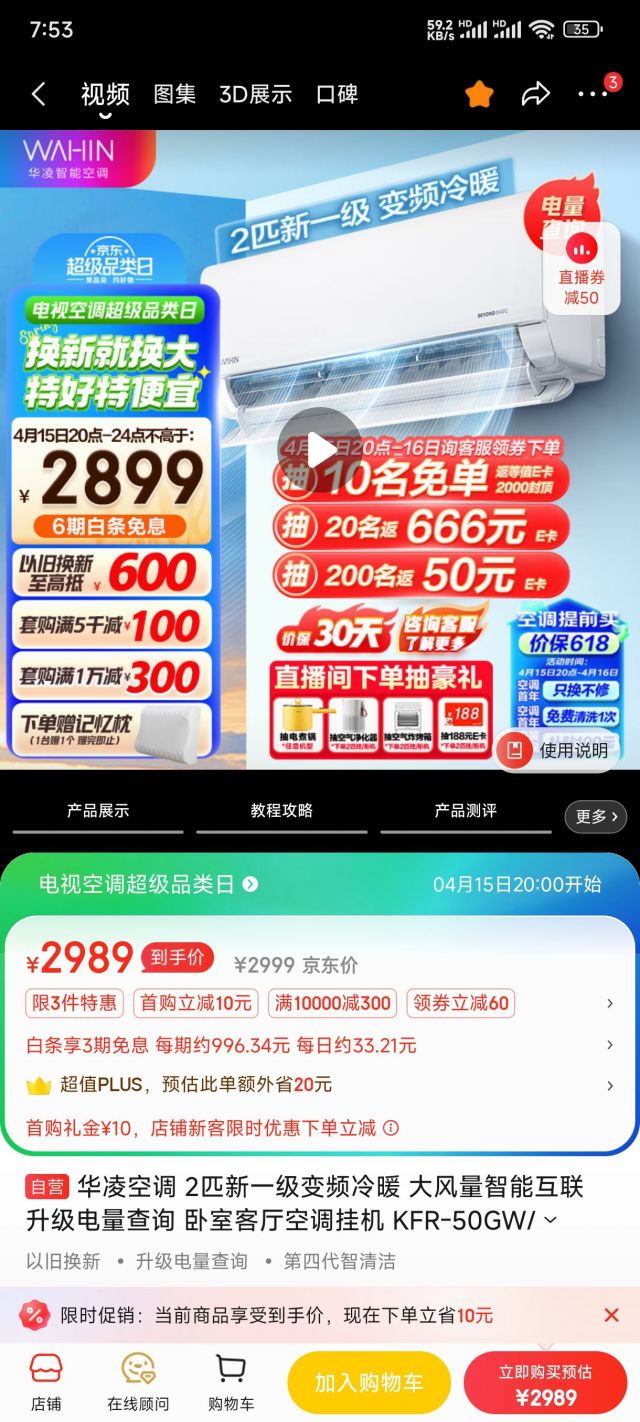Open the overflow menu with three dots
Image resolution: width=640 pixels, height=1422 pixels.
tap(593, 94)
